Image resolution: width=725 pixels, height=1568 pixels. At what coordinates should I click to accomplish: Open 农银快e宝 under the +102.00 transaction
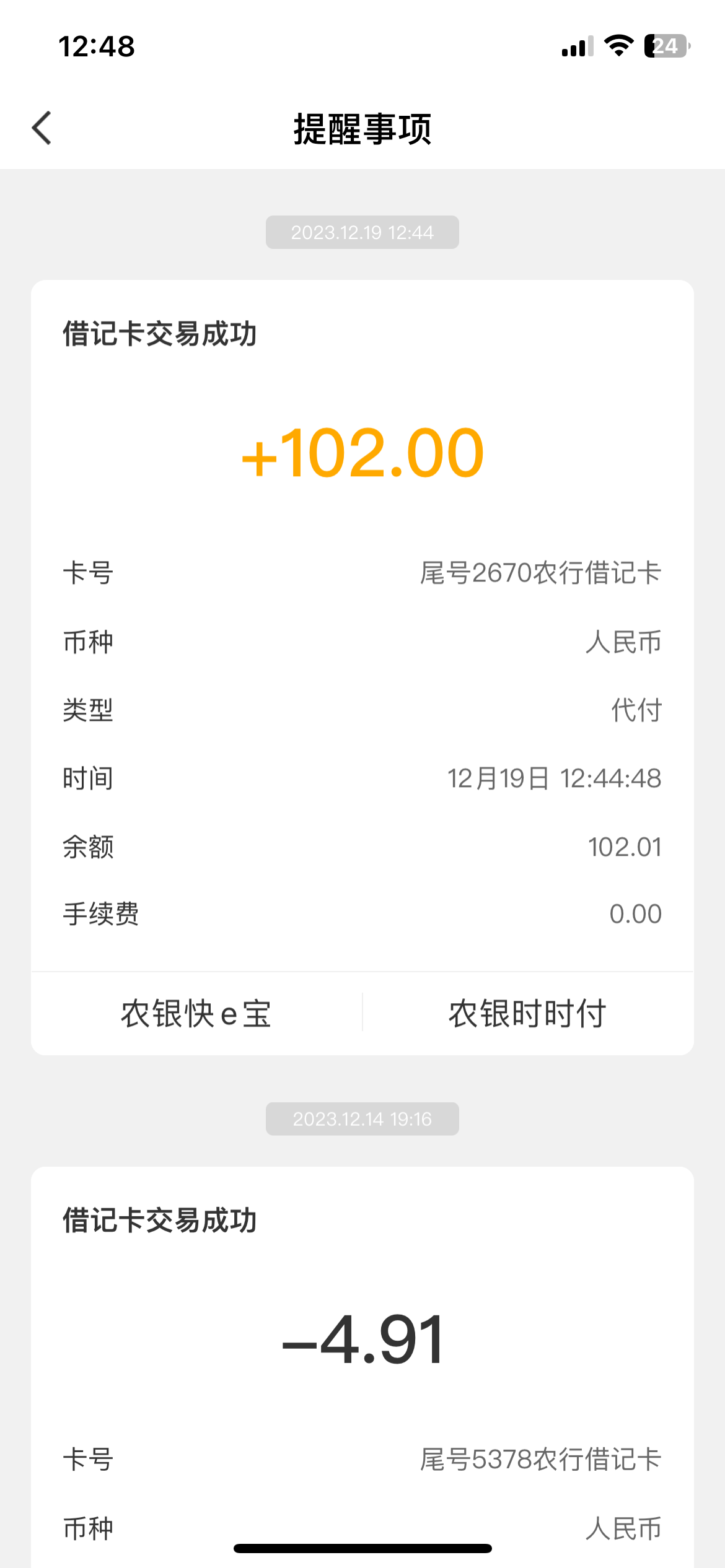point(196,1014)
